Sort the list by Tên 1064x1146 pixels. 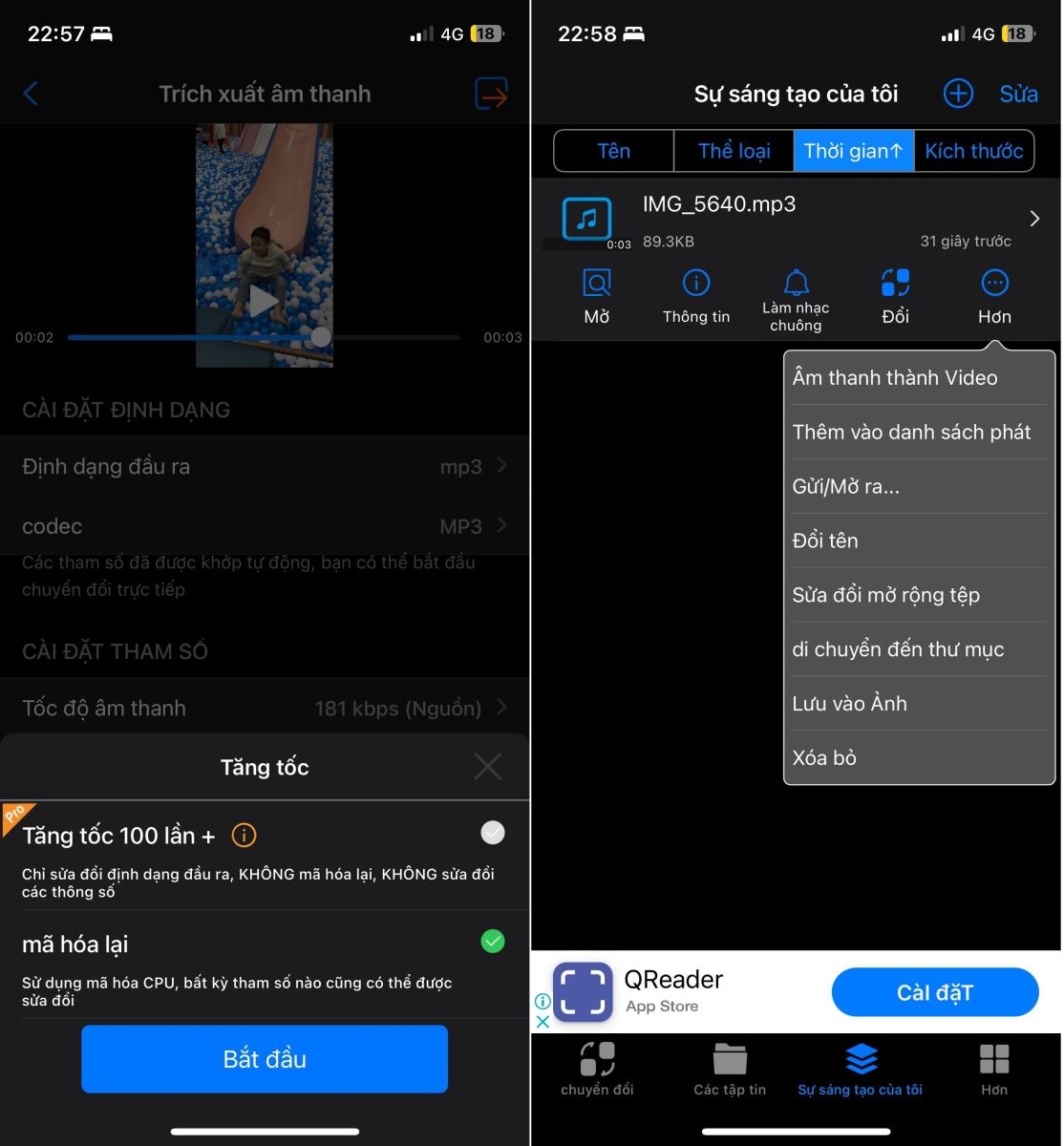[x=613, y=151]
